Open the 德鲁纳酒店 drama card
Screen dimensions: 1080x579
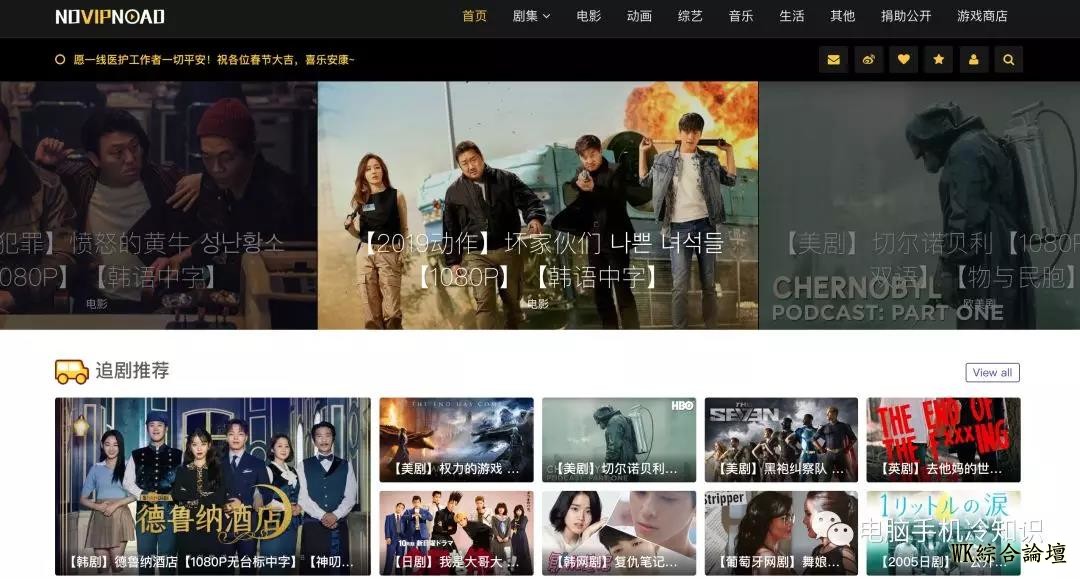(212, 485)
